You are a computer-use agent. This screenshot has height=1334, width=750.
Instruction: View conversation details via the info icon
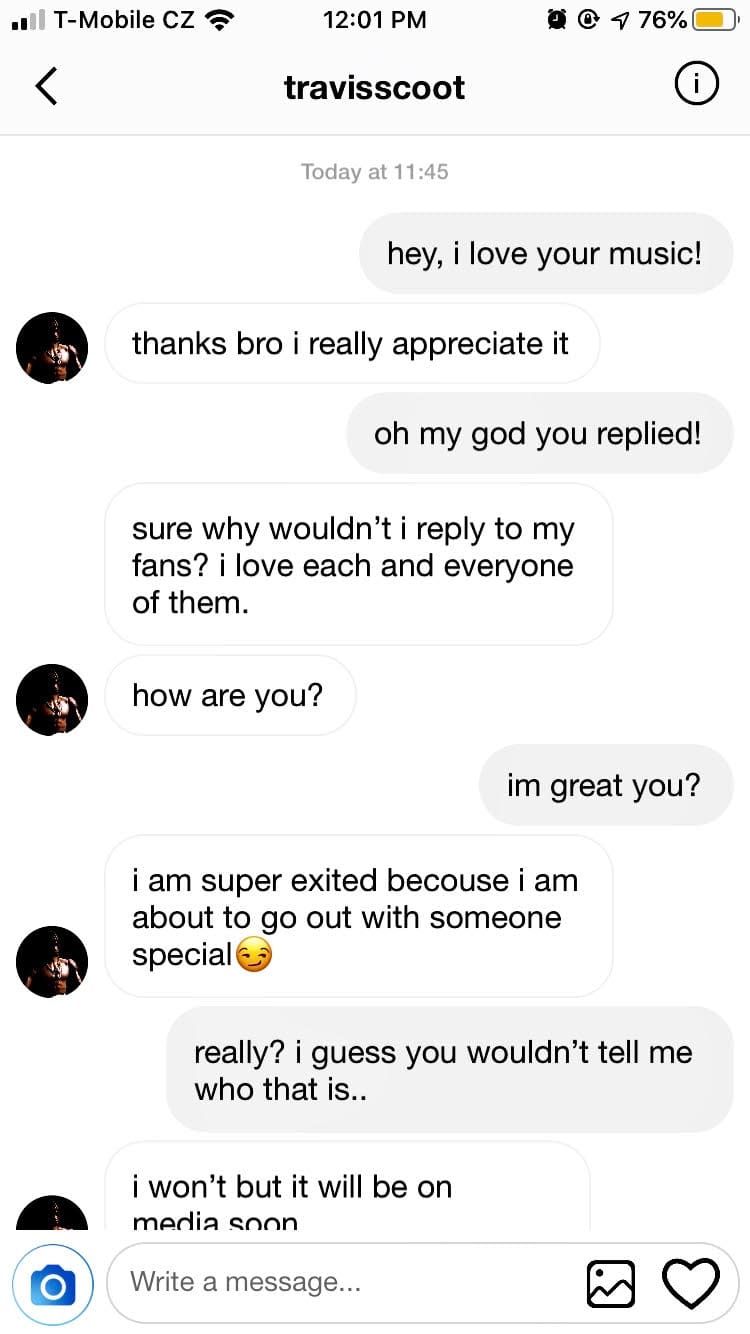pyautogui.click(x=697, y=84)
